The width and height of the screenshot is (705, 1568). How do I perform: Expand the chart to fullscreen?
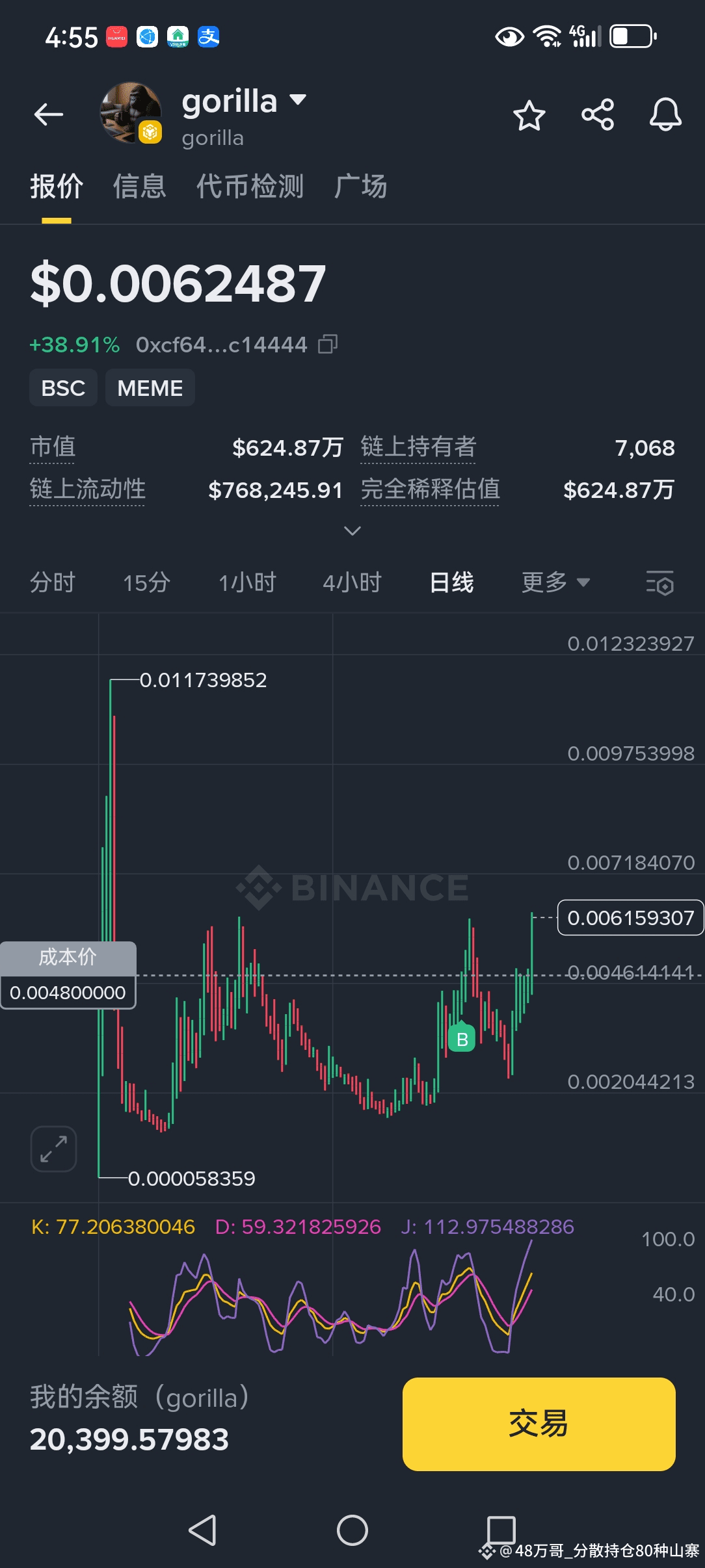pos(54,1149)
